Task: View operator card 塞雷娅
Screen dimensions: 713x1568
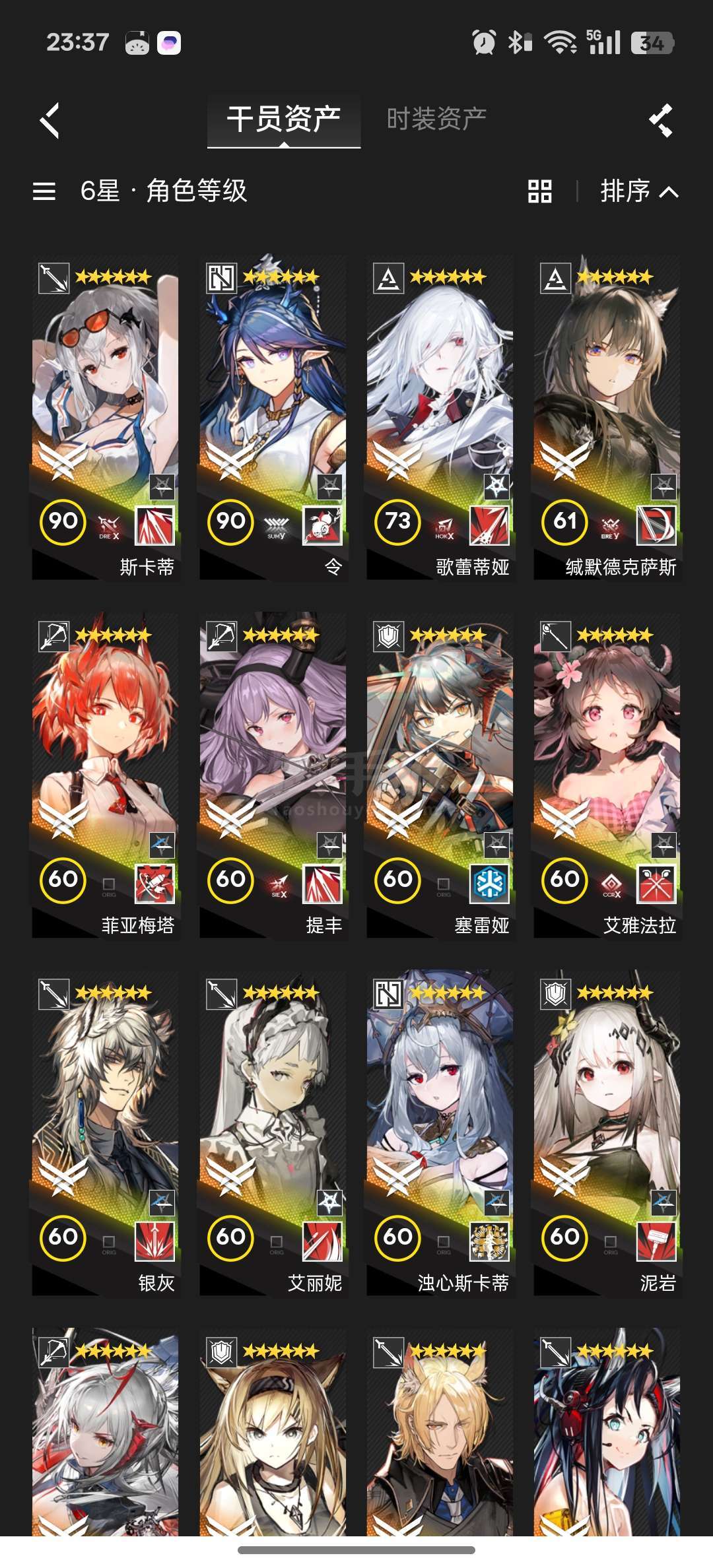Action: tap(440, 776)
